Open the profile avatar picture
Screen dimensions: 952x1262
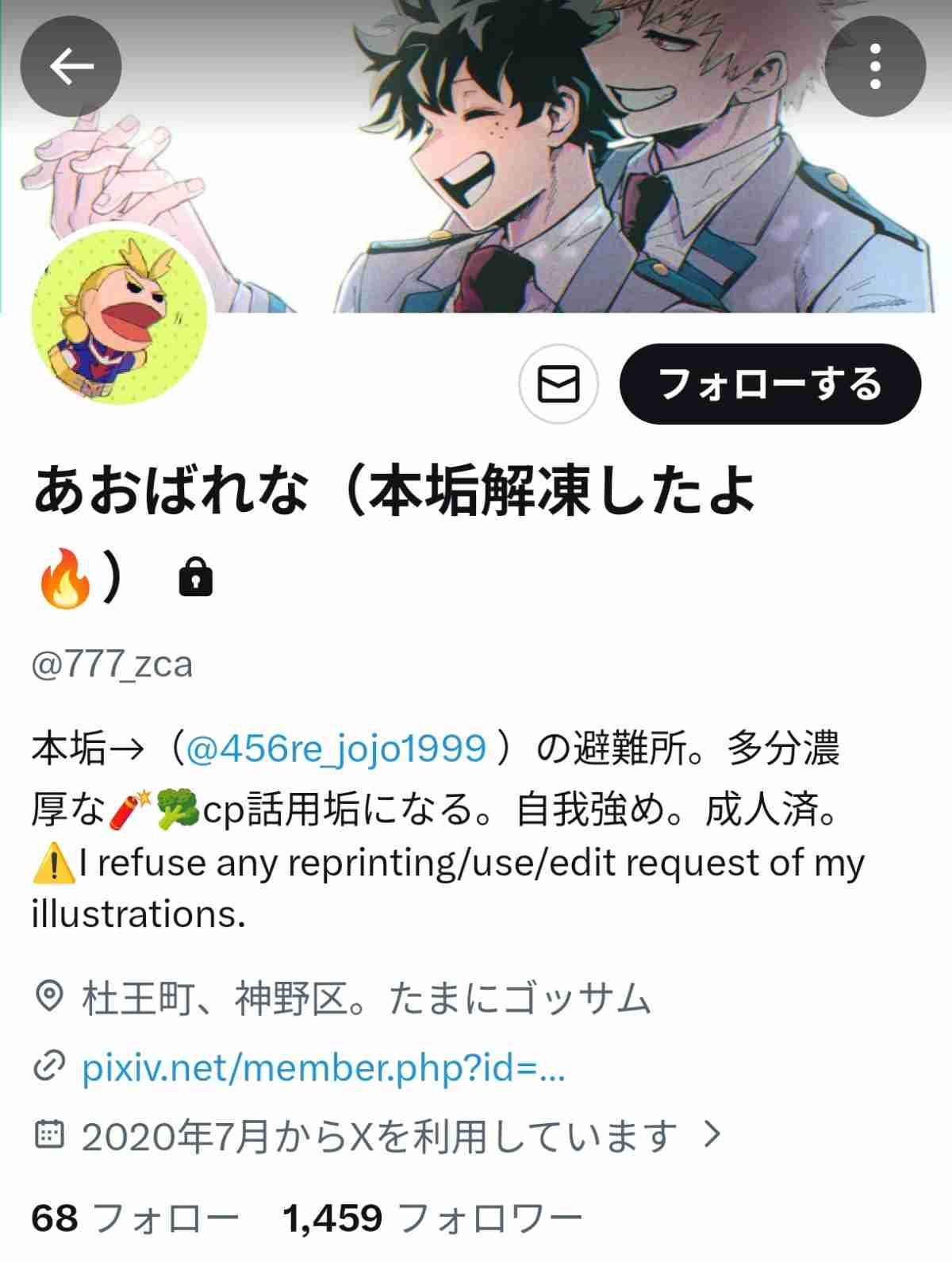[x=119, y=316]
